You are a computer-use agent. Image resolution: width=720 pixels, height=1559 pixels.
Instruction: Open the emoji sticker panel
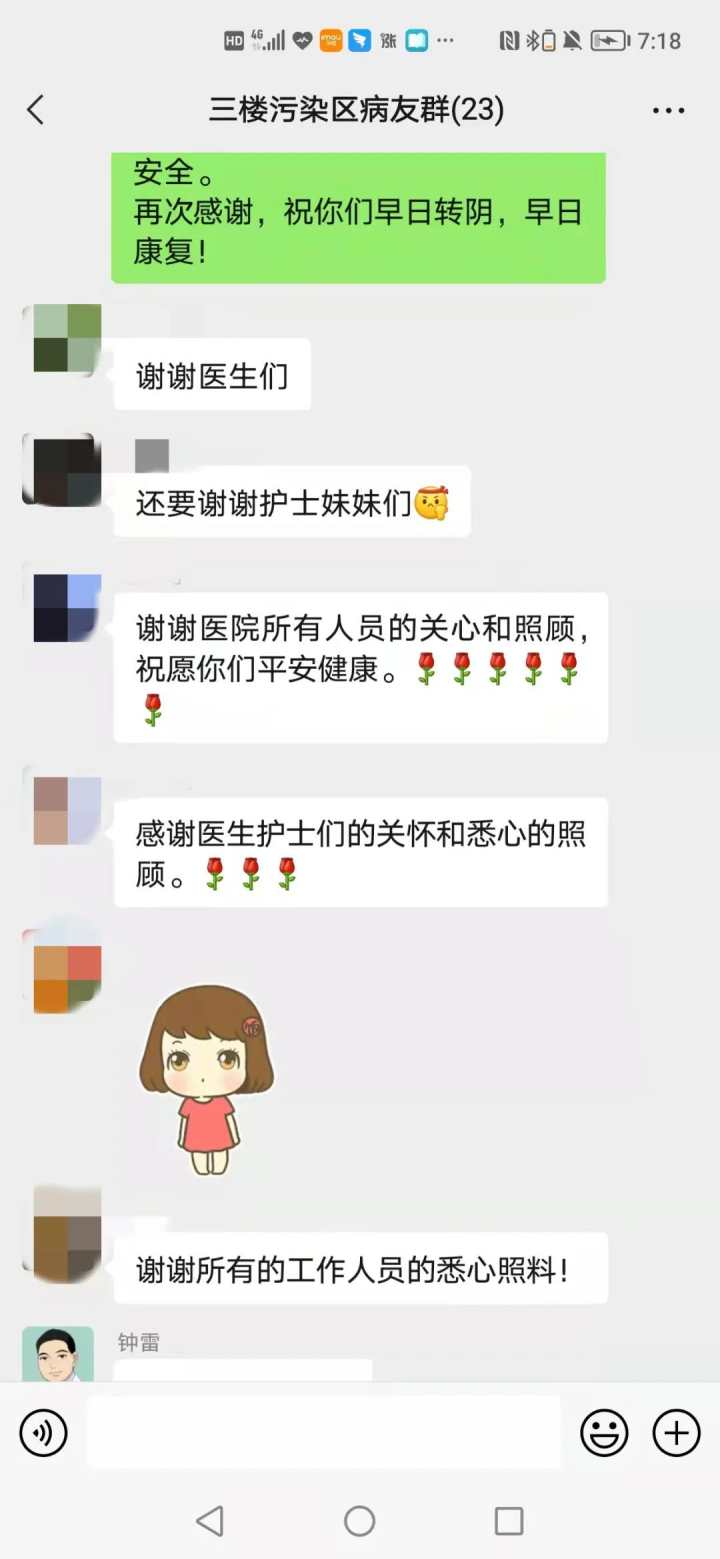(604, 1433)
